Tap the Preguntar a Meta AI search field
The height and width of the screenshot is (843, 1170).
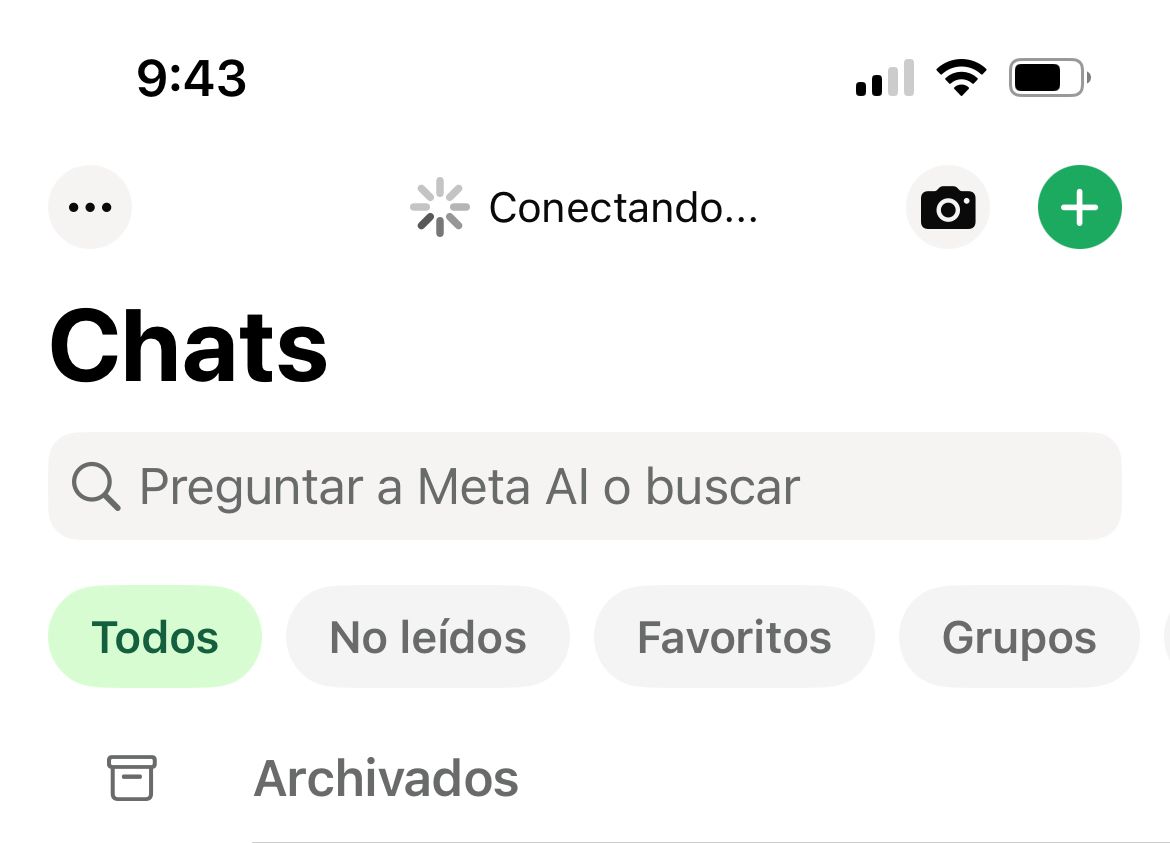point(584,487)
